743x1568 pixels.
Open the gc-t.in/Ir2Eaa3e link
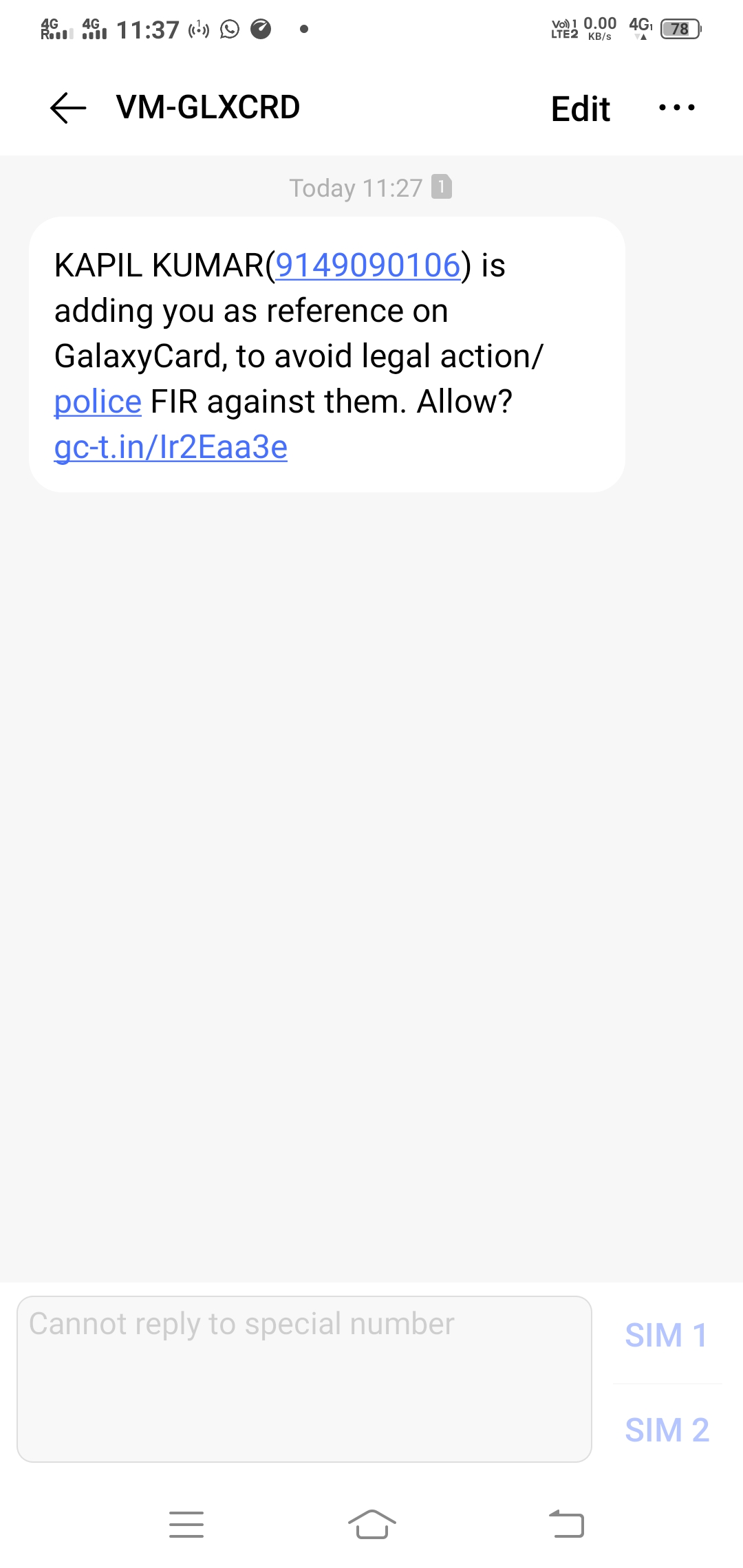[x=171, y=447]
